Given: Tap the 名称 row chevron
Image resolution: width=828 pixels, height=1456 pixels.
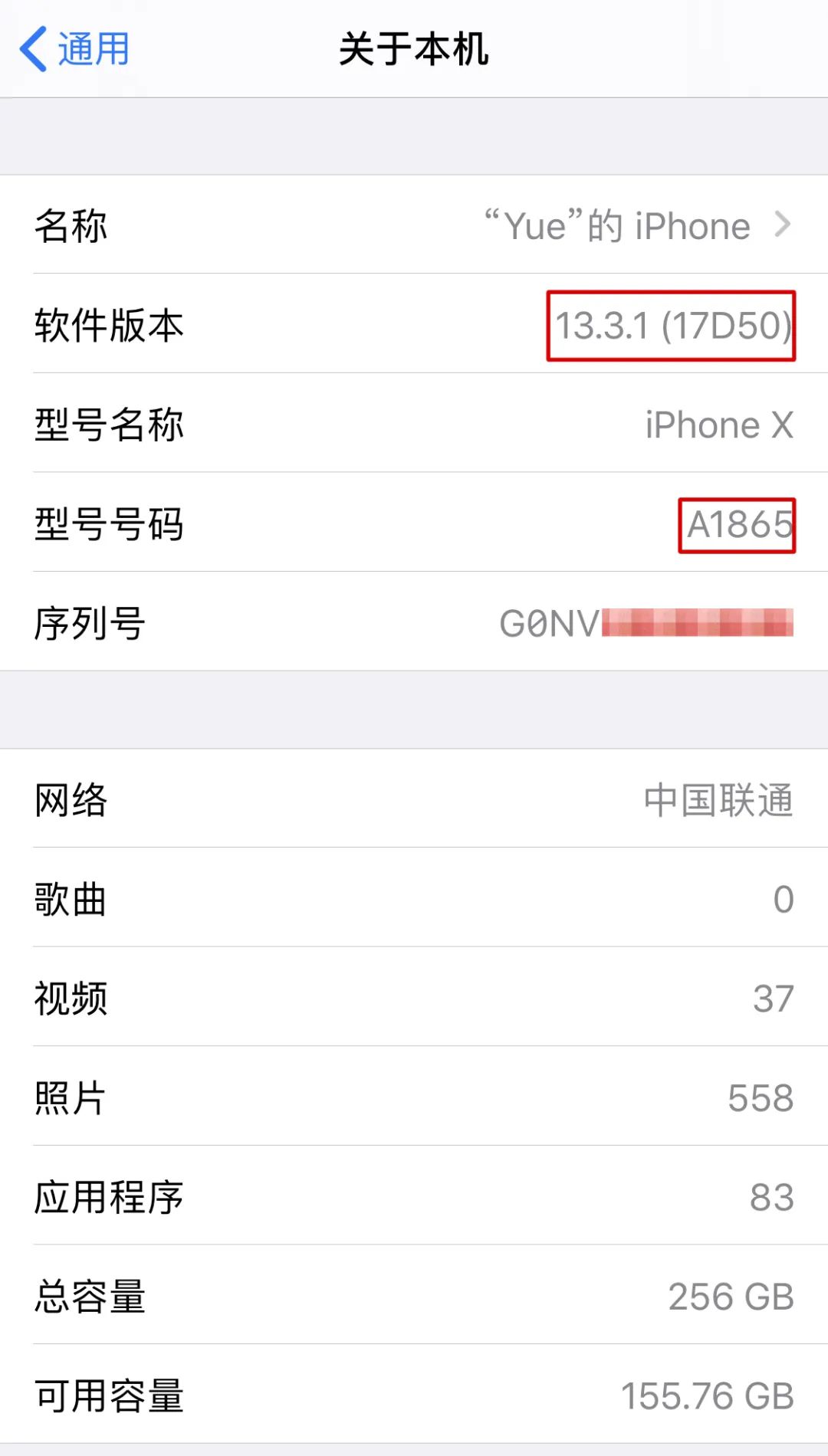Looking at the screenshot, I should pos(784,224).
